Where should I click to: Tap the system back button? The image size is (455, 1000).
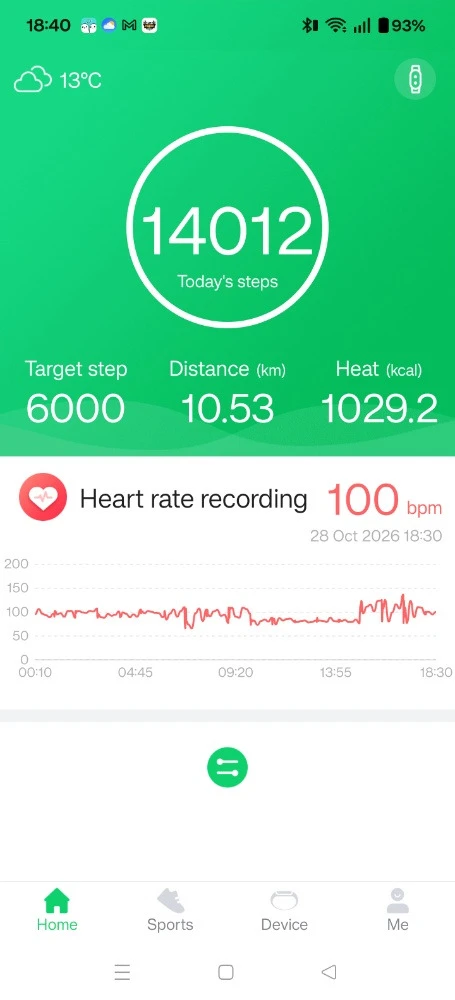(x=329, y=972)
